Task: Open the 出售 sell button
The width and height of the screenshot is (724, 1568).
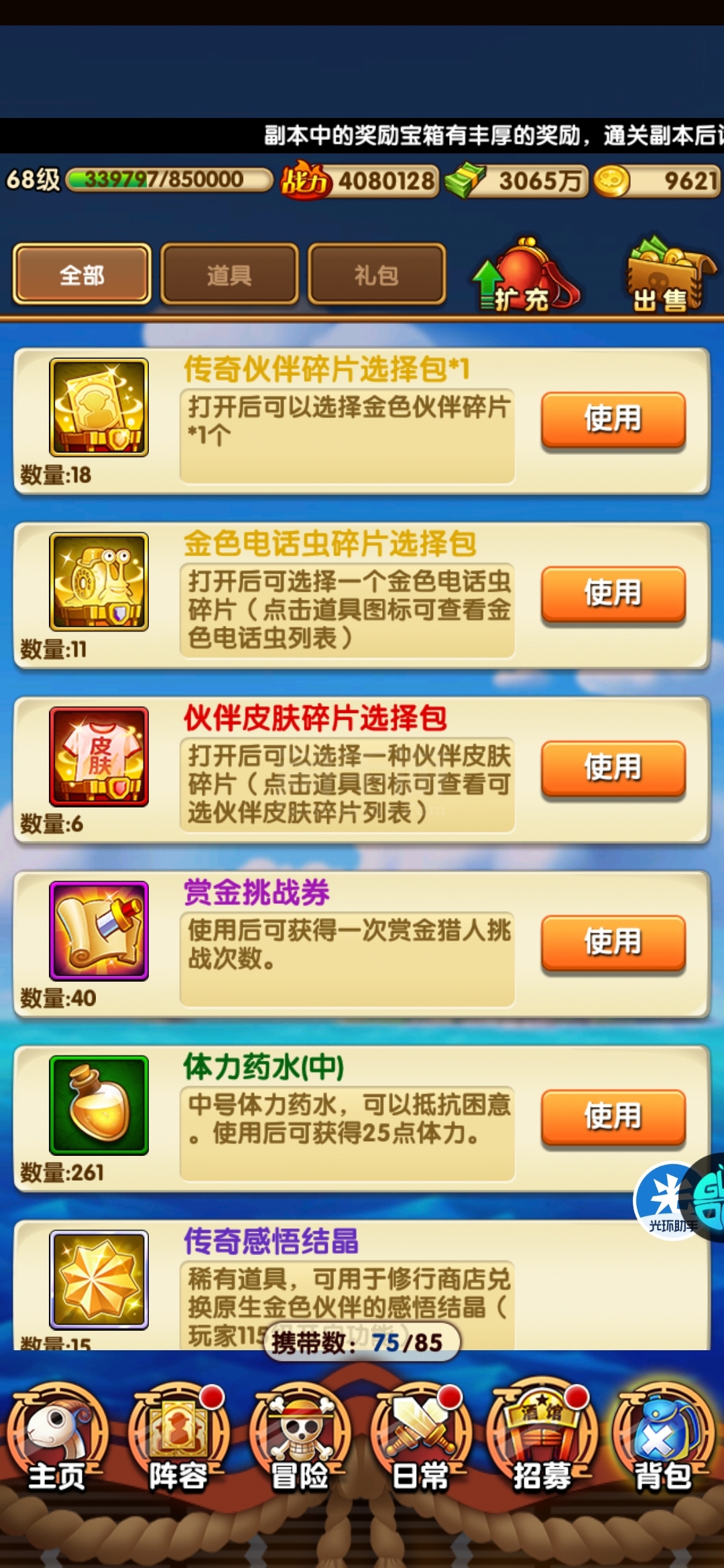Action: pos(670,275)
